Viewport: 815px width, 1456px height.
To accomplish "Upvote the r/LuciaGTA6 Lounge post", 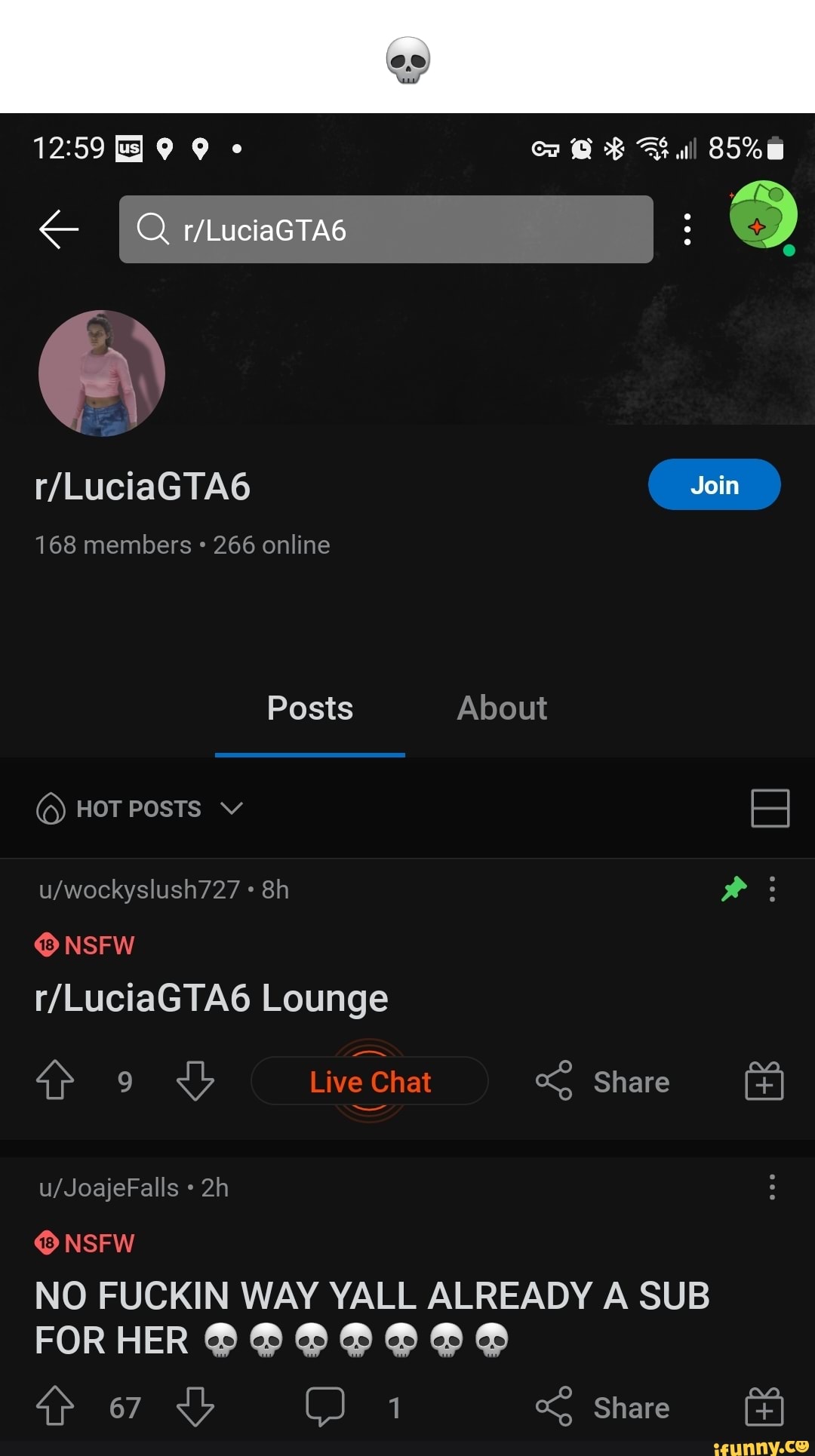I will point(55,1081).
